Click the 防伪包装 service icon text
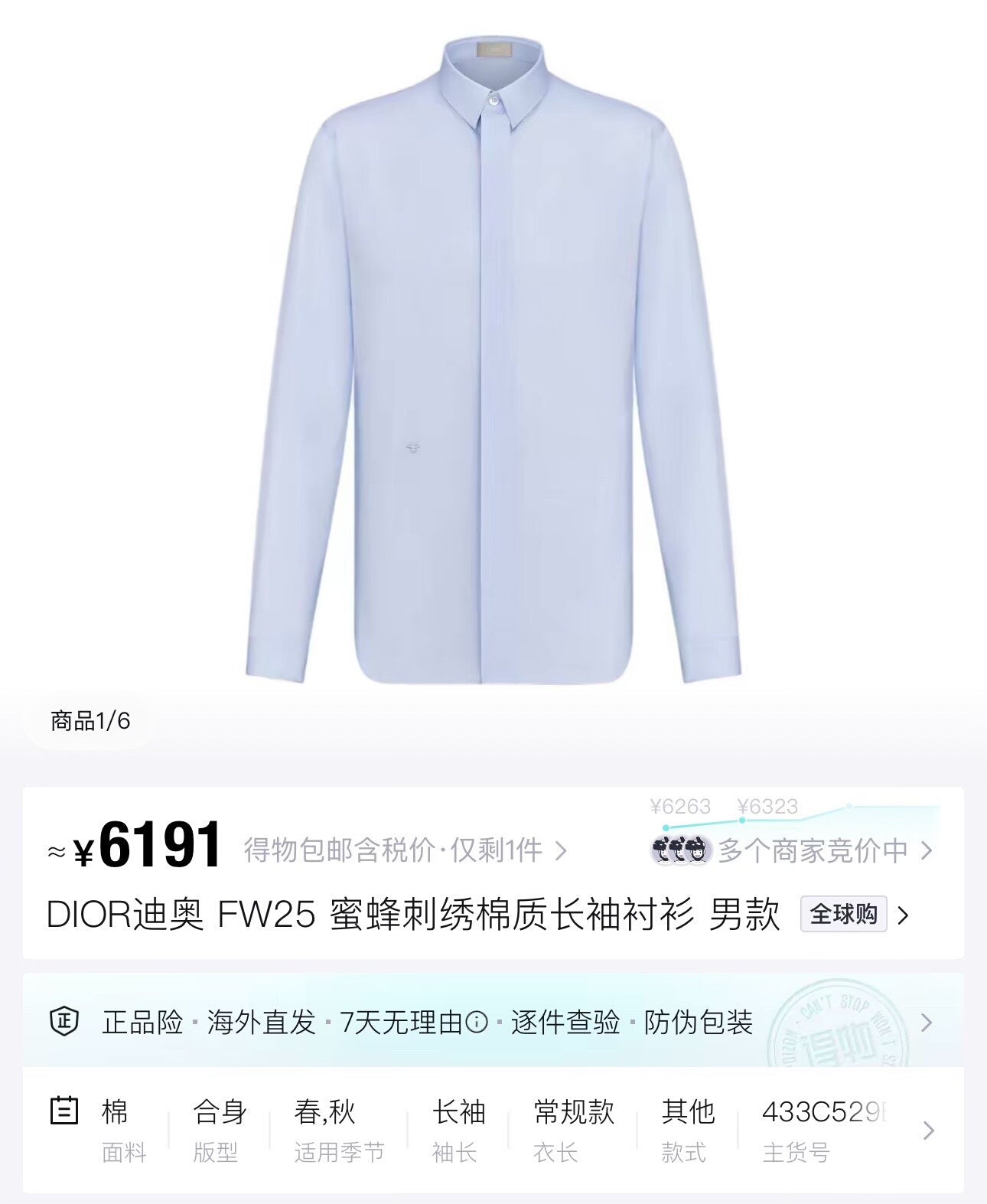 tap(699, 1024)
